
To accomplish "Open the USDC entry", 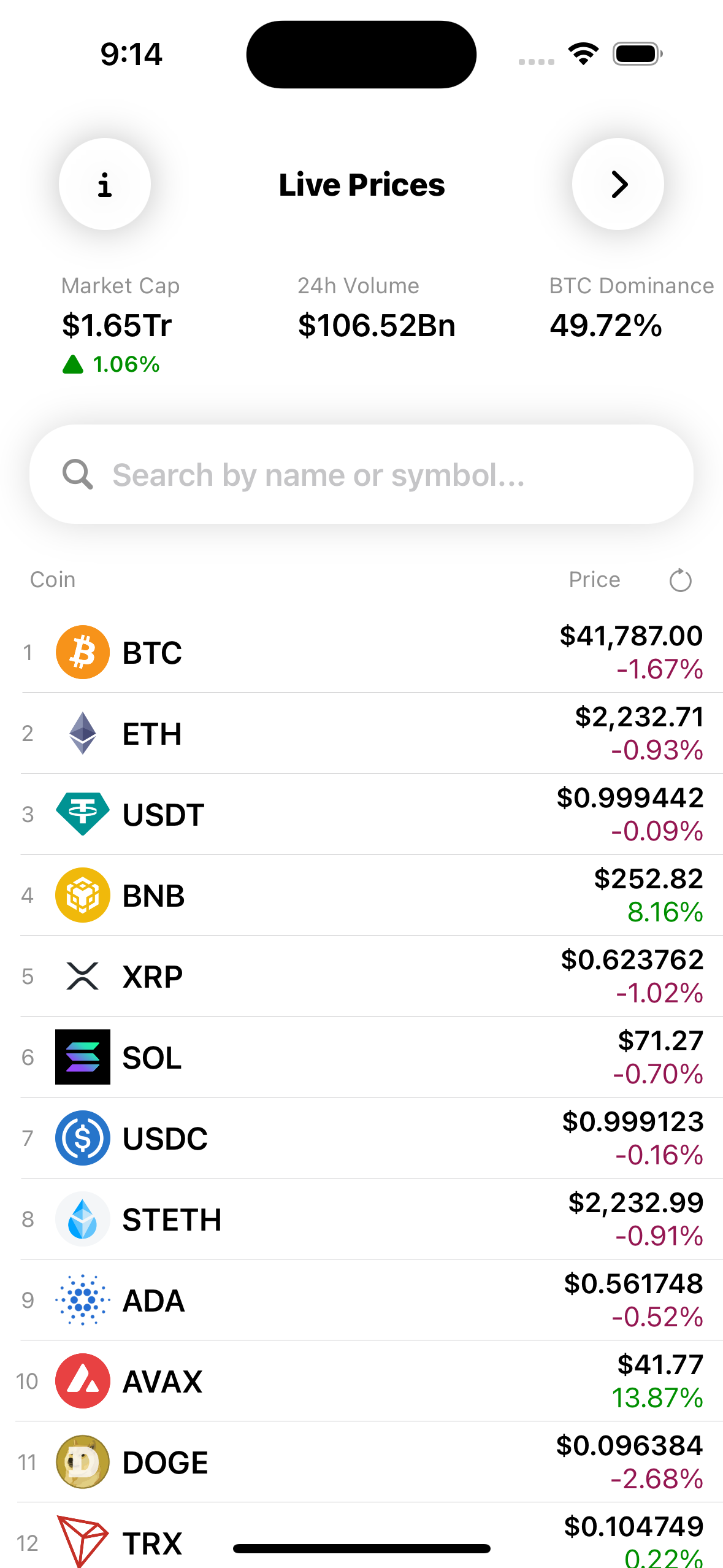I will pyautogui.click(x=361, y=1138).
